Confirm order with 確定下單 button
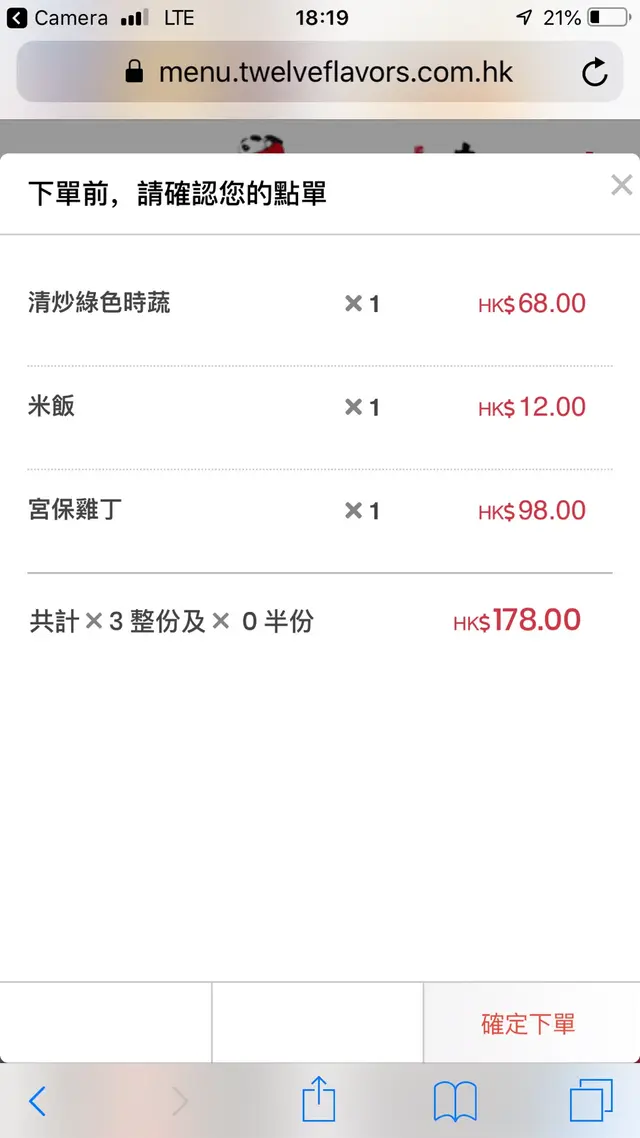This screenshot has height=1138, width=640. (x=528, y=1023)
